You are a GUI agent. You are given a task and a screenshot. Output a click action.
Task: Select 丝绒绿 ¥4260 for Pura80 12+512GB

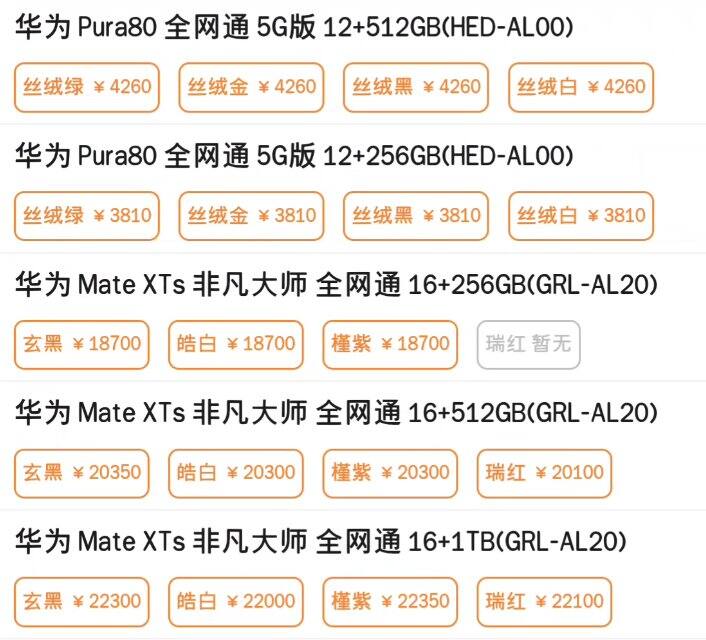tap(87, 87)
